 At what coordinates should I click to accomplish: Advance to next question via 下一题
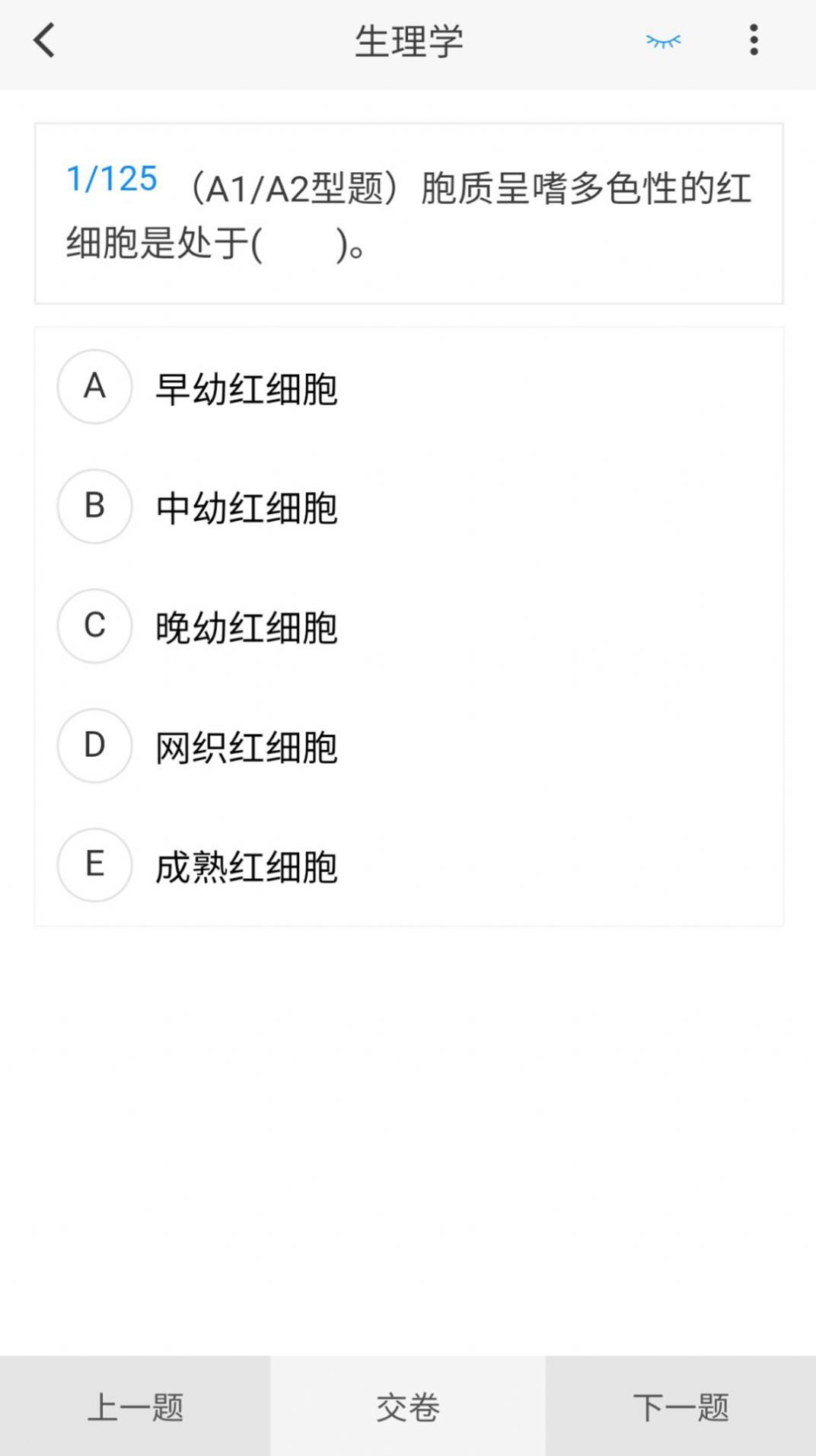pyautogui.click(x=681, y=1407)
